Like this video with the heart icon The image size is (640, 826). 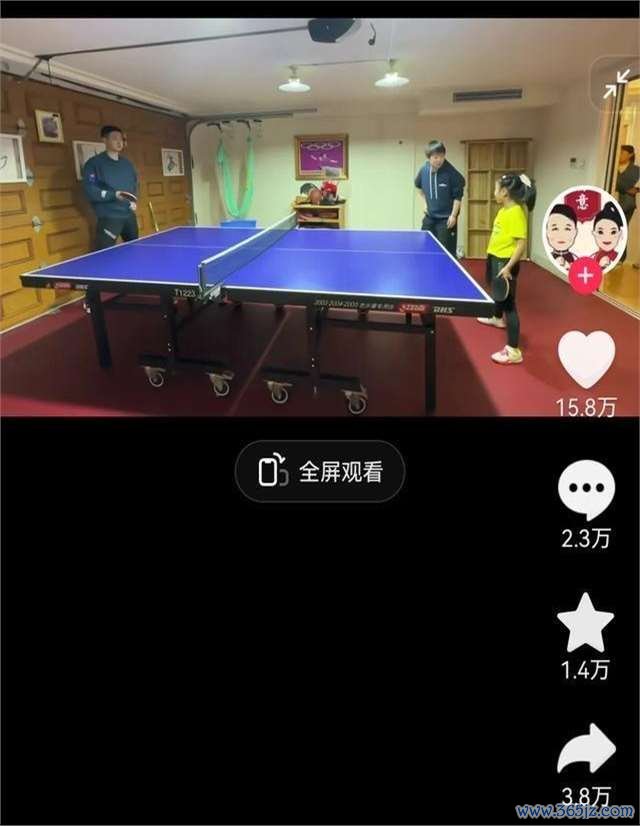586,360
